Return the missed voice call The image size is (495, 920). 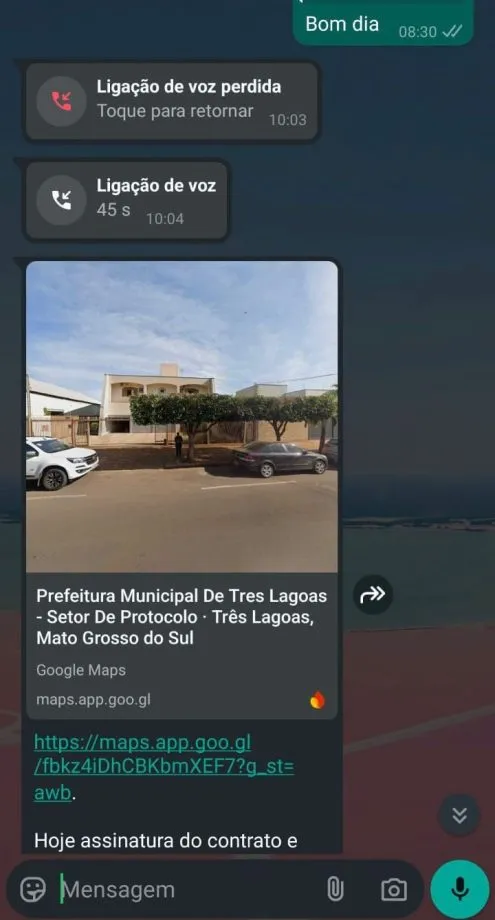(172, 102)
